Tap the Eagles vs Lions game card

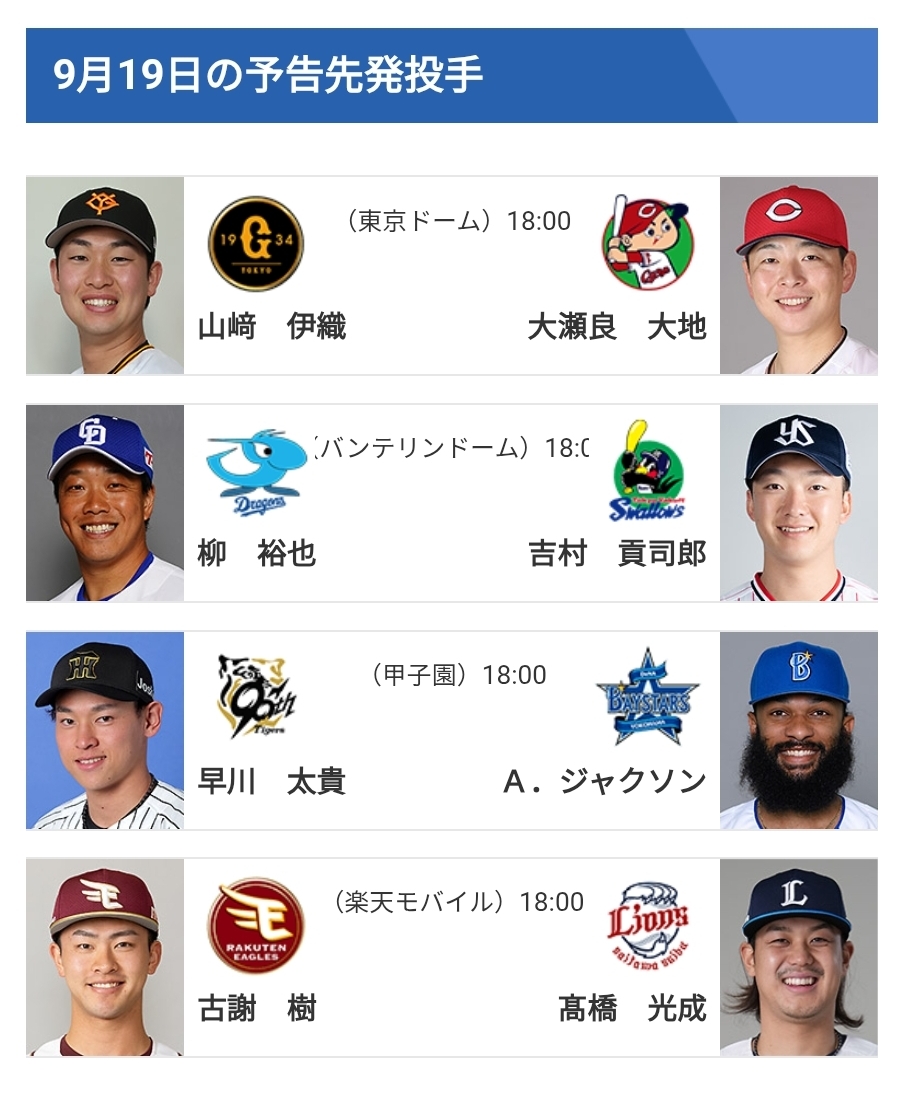pos(452,957)
